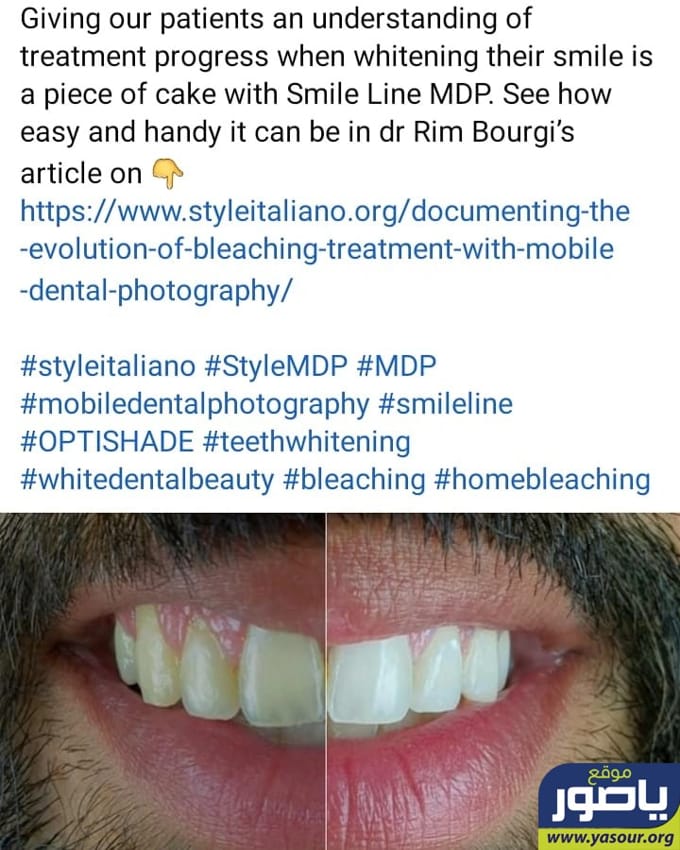
Task: Tap the #MDP hashtag
Action: 393,366
